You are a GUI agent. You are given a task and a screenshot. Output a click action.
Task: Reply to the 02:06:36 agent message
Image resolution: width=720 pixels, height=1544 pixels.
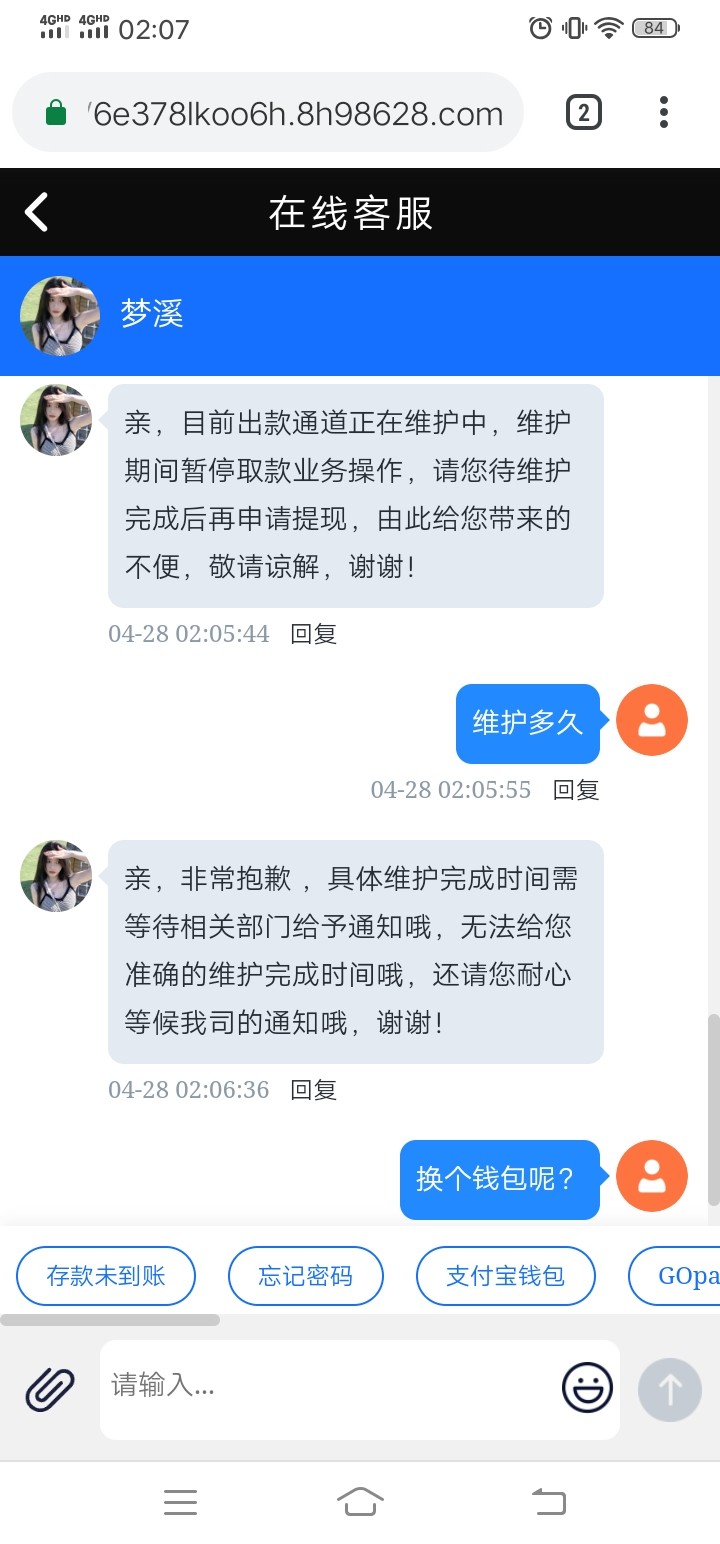(x=313, y=1090)
